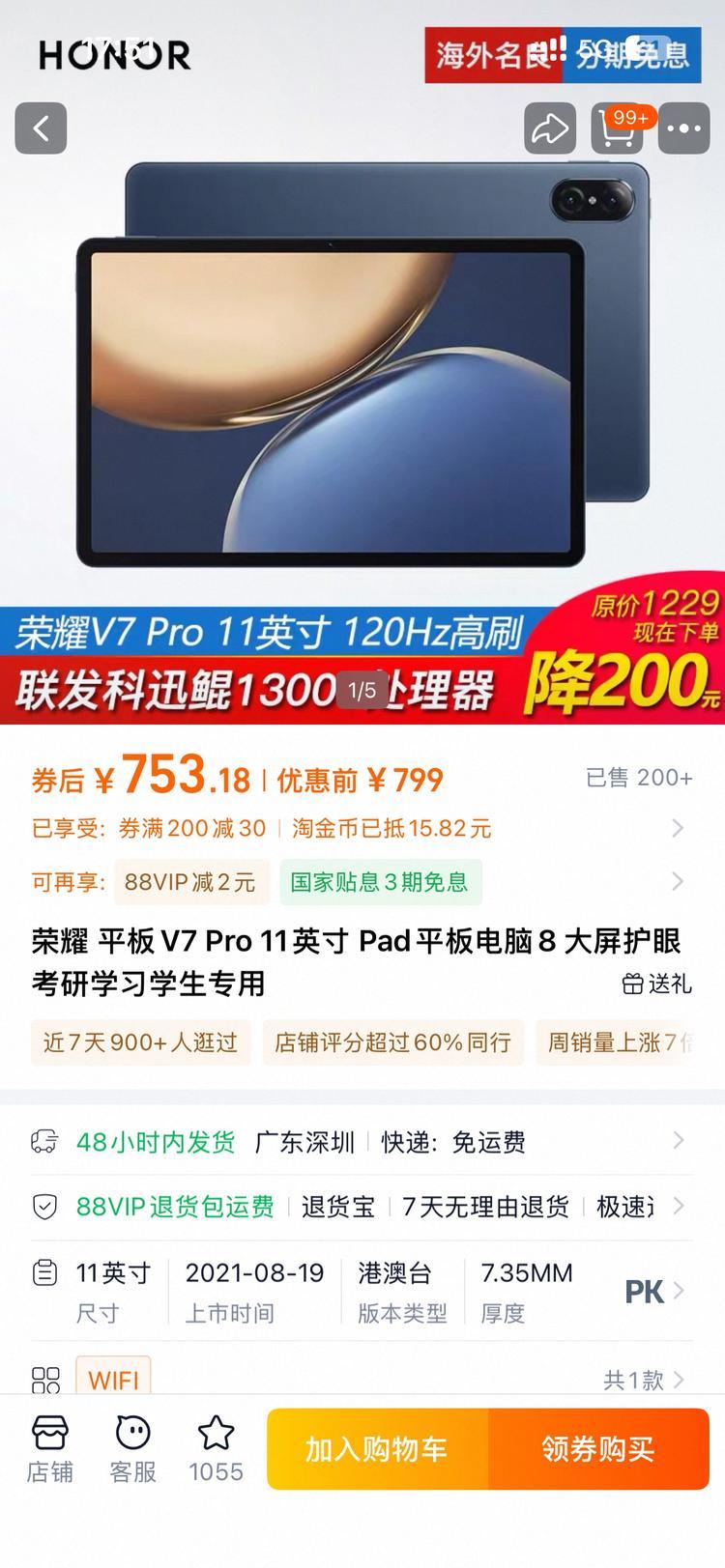Favorite the item with the star icon
Image resolution: width=725 pixels, height=1568 pixels.
(216, 1449)
